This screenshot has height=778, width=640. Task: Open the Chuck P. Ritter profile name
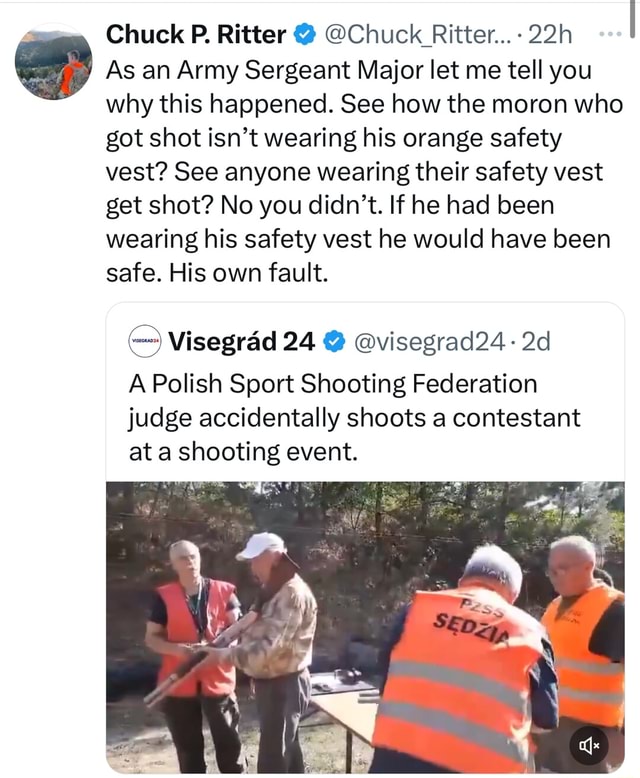tap(195, 34)
